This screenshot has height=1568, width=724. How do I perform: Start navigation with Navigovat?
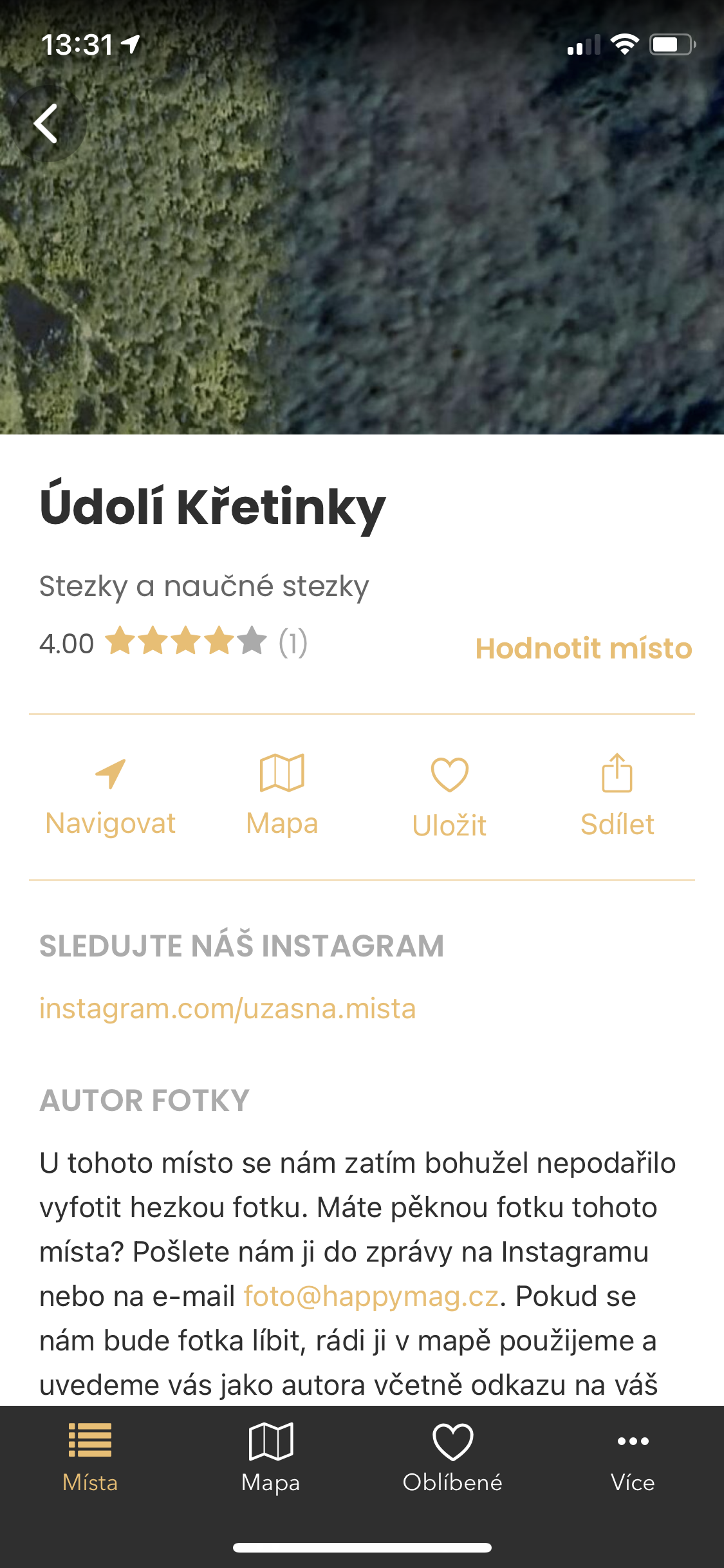click(111, 797)
